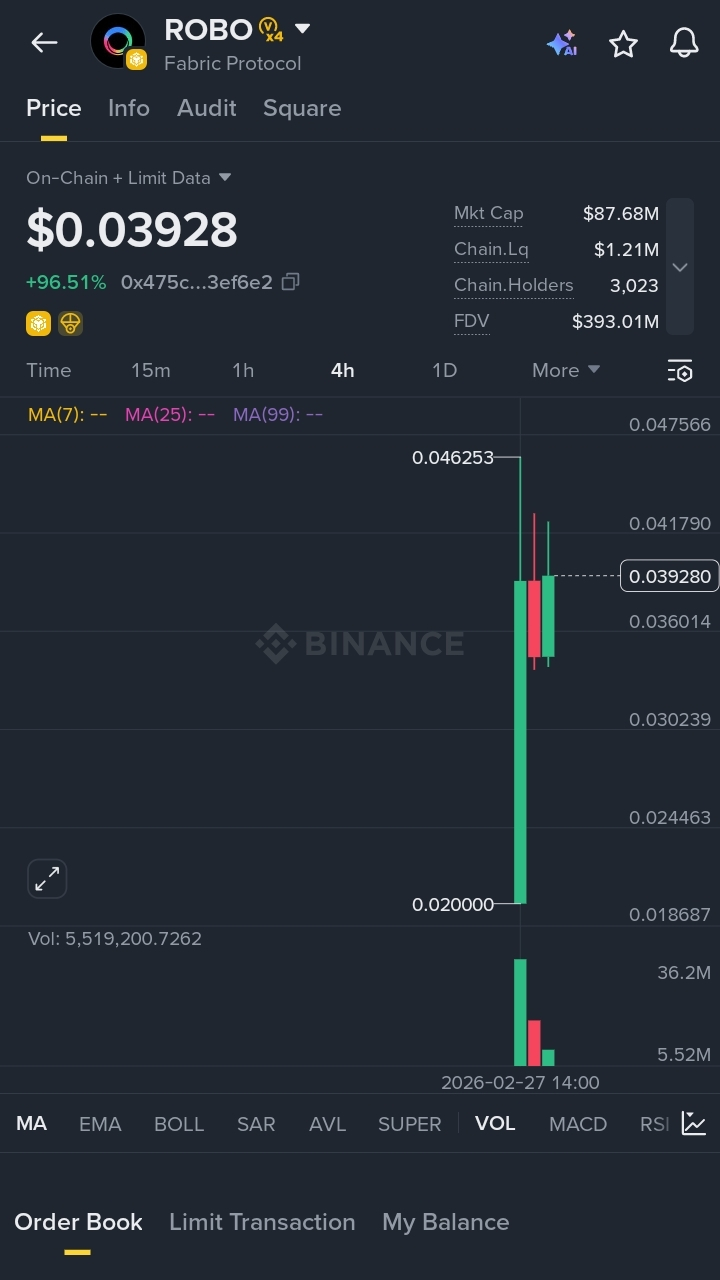The height and width of the screenshot is (1280, 720).
Task: Open the Limit Transaction tab
Action: click(262, 1222)
